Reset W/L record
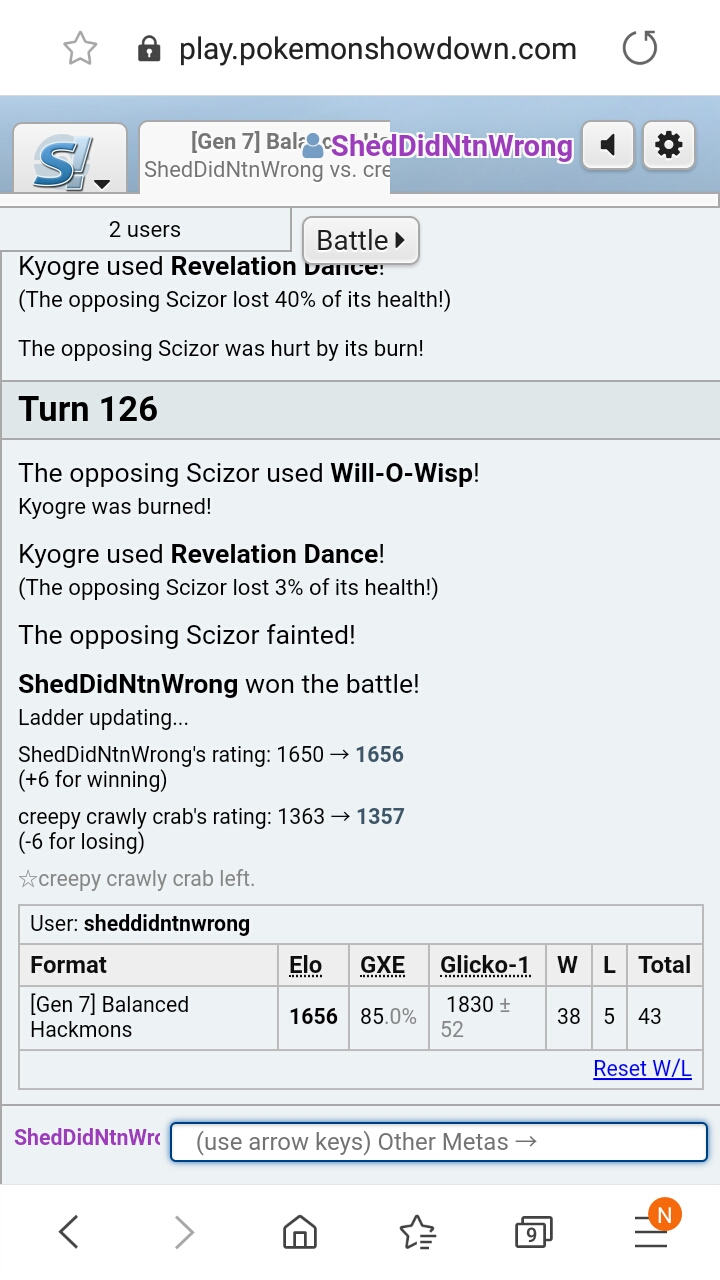The image size is (720, 1280). [x=642, y=1068]
